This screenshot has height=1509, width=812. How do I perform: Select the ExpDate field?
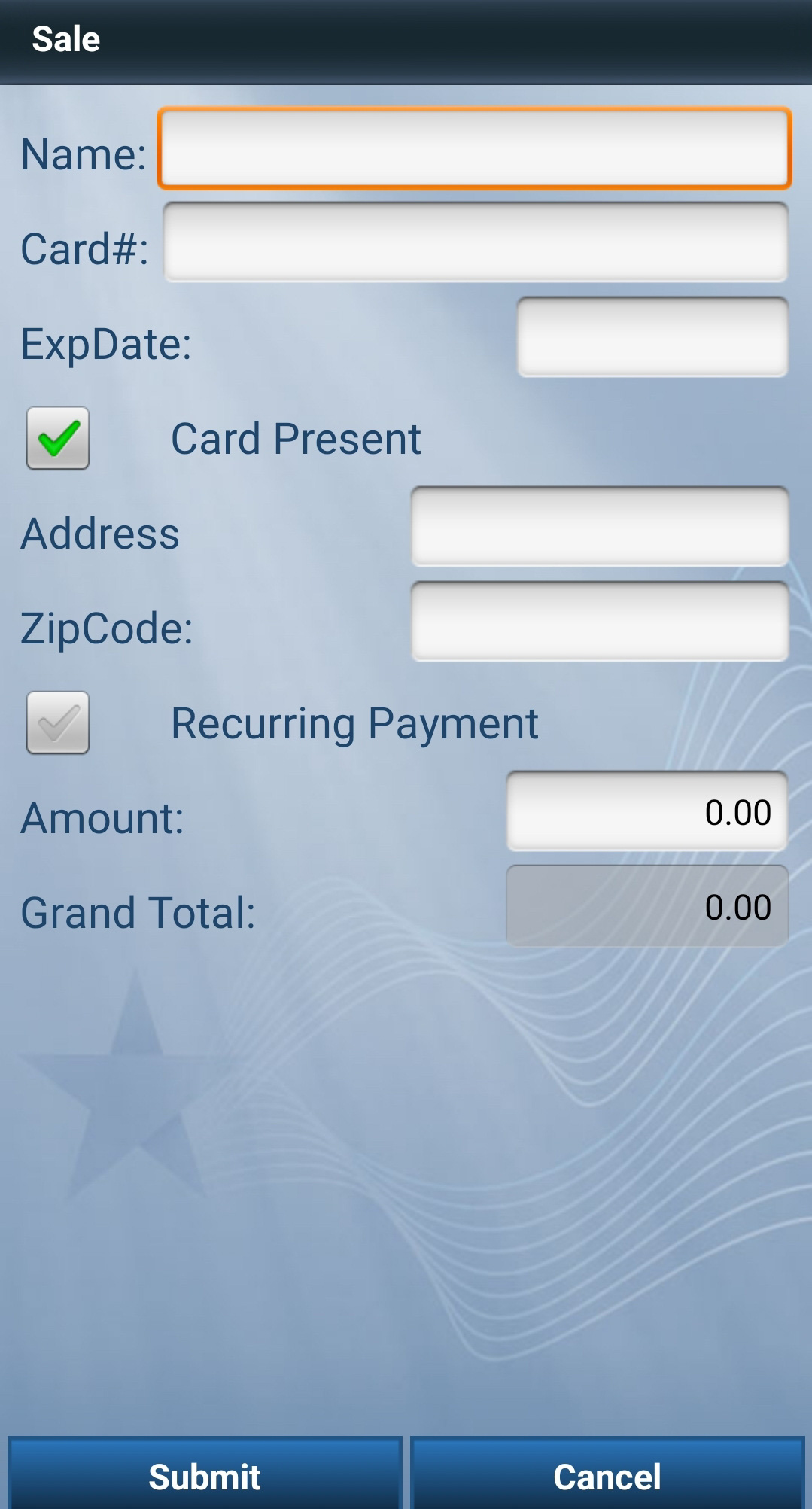(x=652, y=338)
